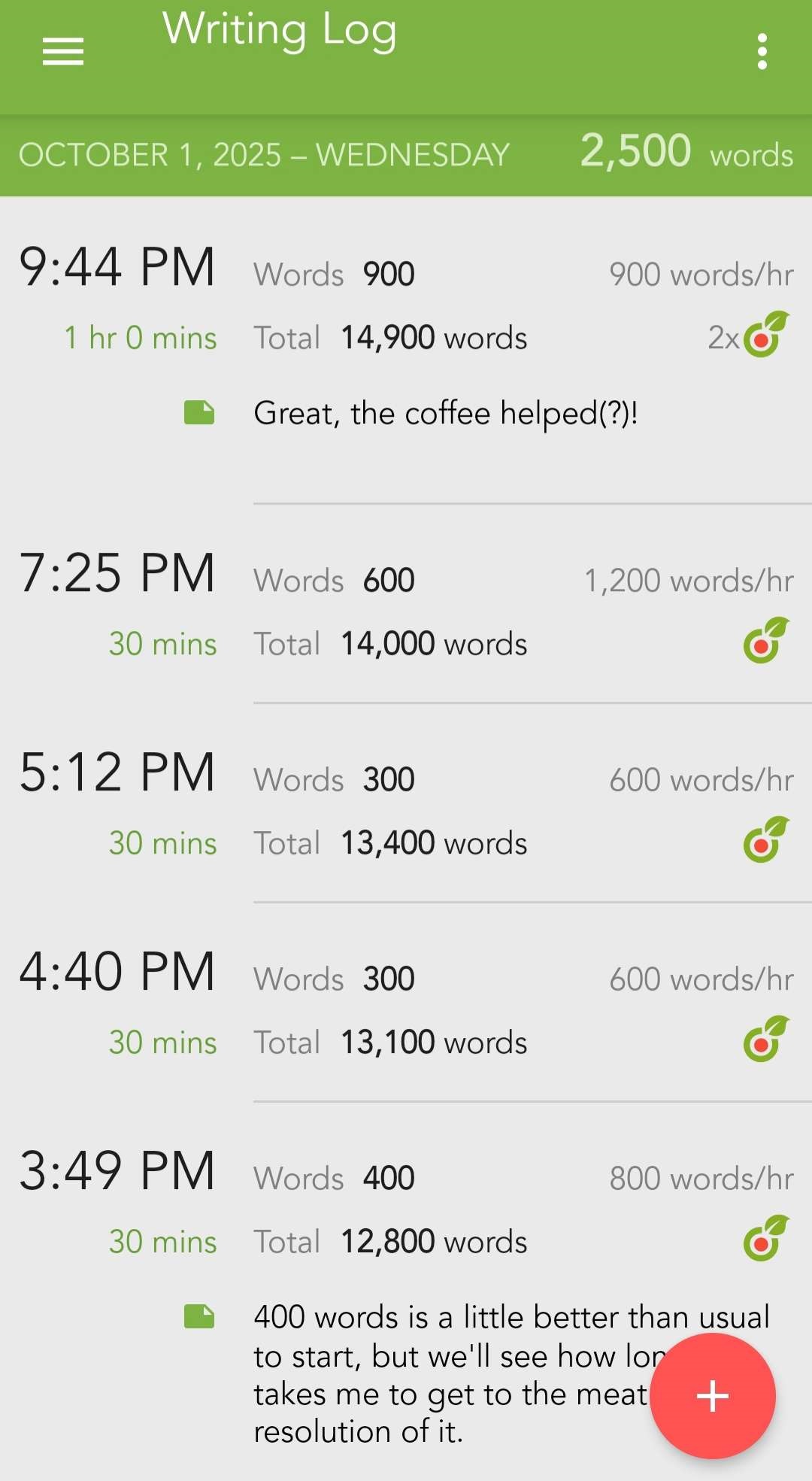Add a new writing session
The height and width of the screenshot is (1481, 812).
tap(712, 1396)
